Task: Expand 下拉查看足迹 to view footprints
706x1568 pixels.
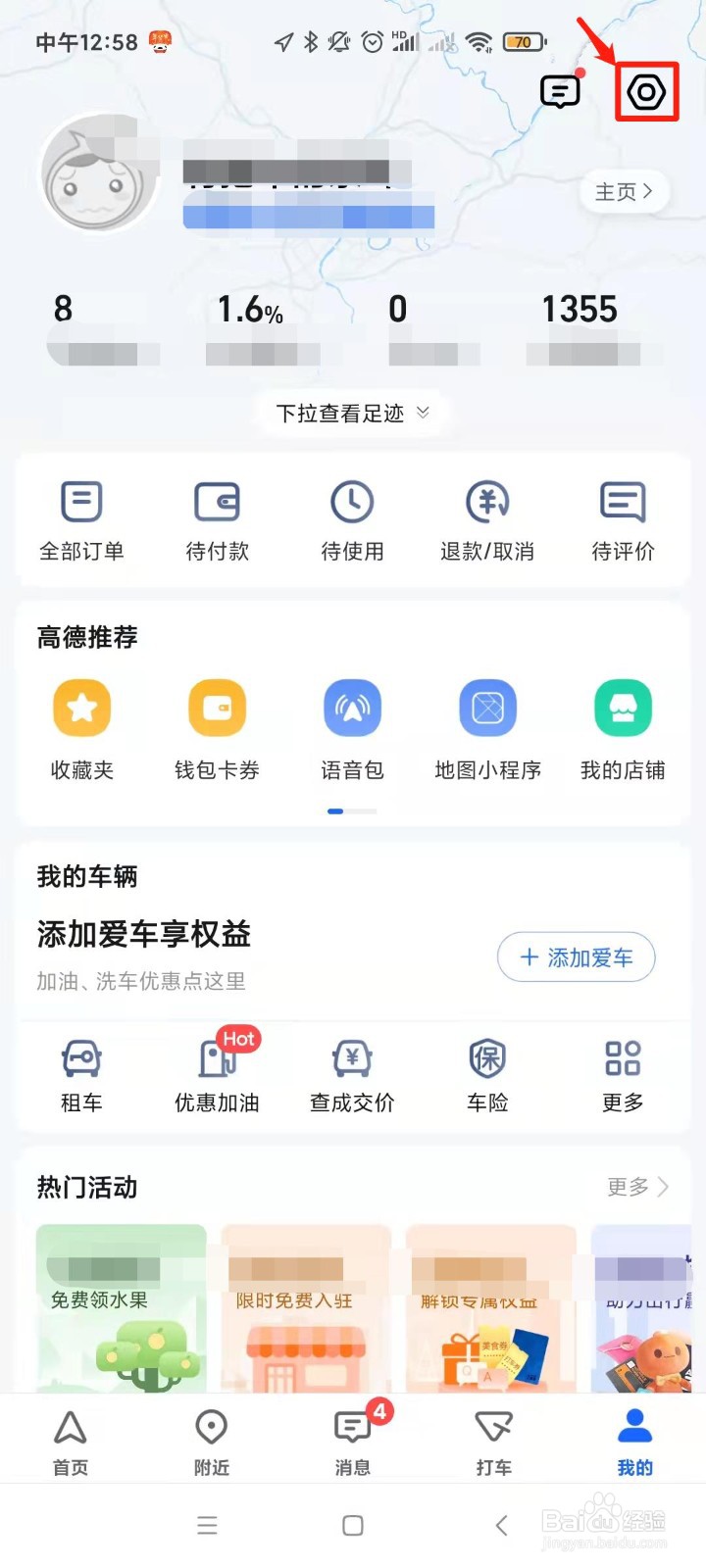Action: (351, 413)
